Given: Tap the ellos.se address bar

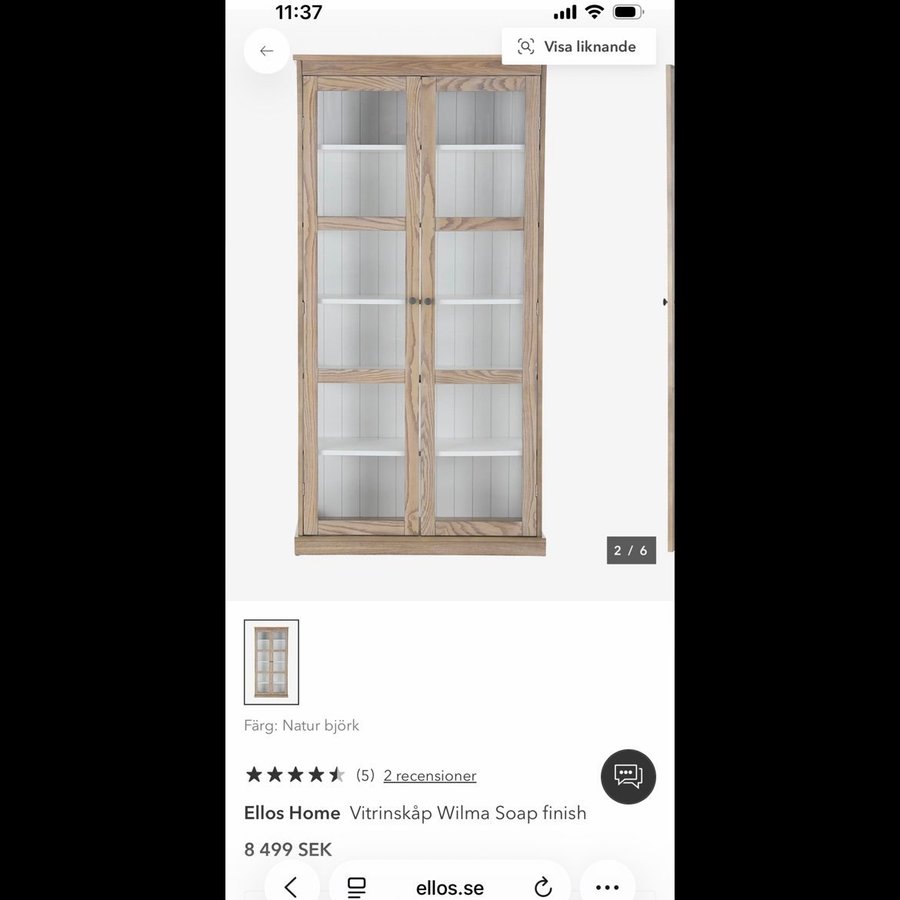Looking at the screenshot, I should (x=450, y=888).
